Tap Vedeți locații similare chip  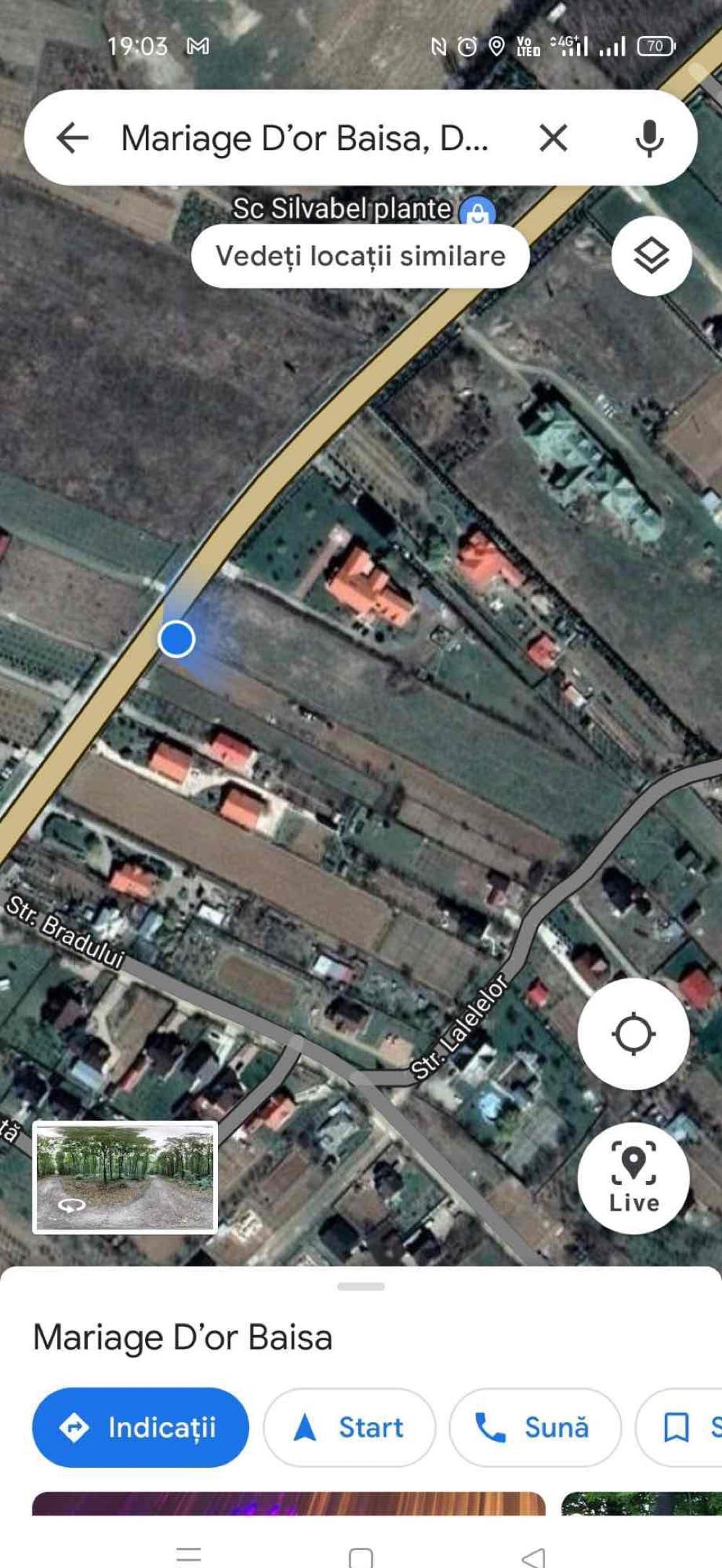(x=360, y=256)
